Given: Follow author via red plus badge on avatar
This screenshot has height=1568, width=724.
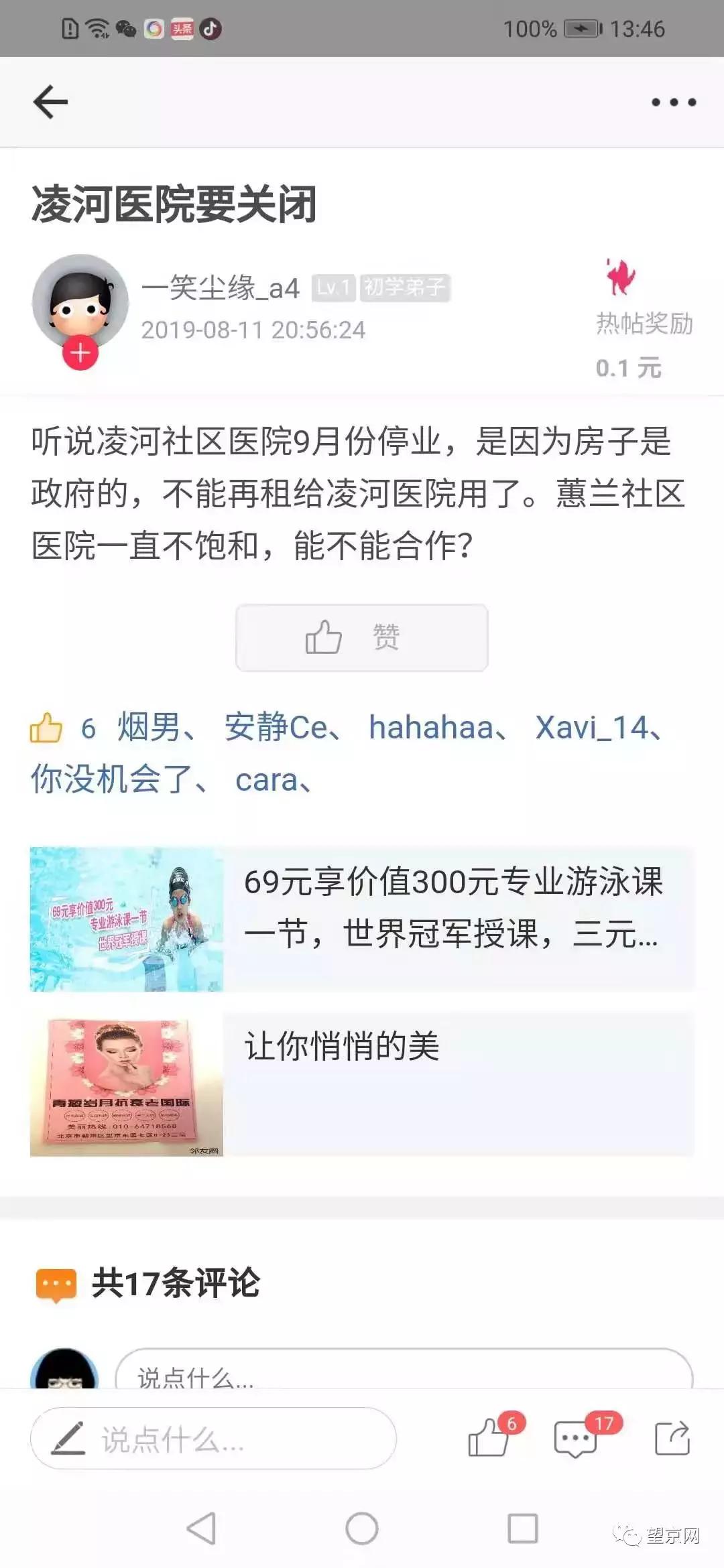Looking at the screenshot, I should coord(78,350).
